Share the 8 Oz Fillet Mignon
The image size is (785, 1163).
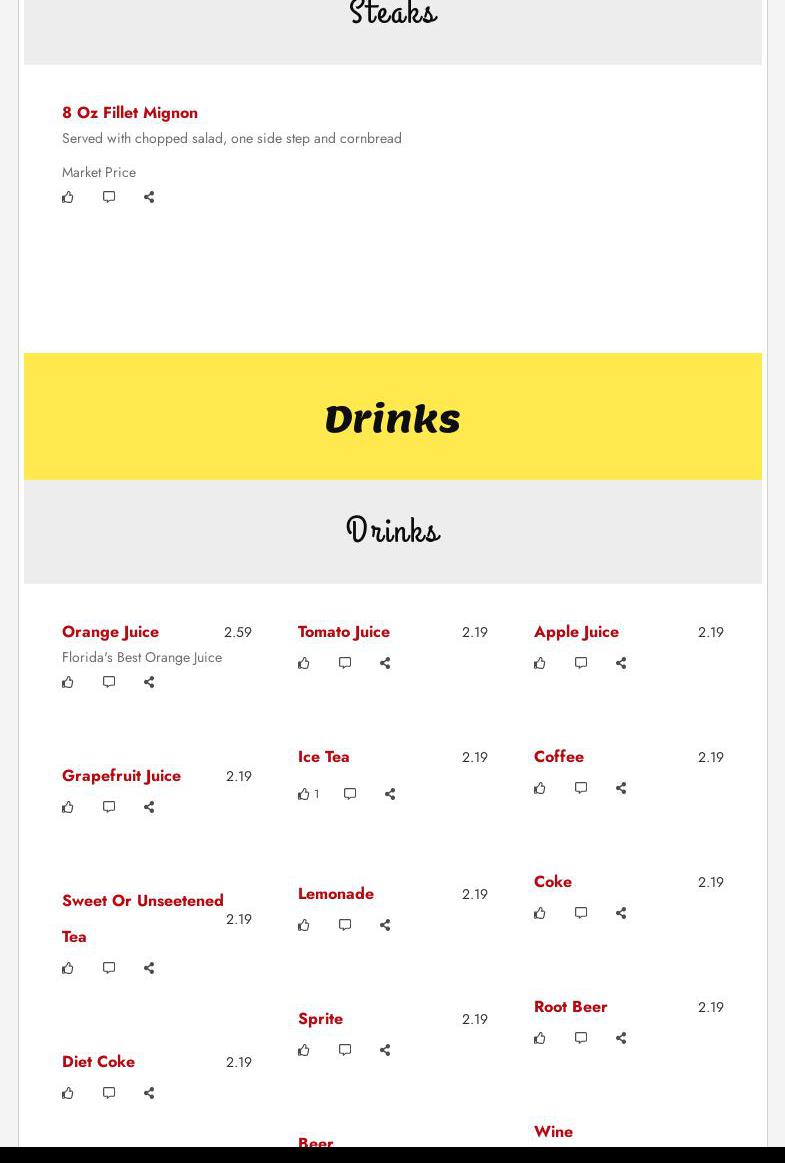[x=149, y=197]
